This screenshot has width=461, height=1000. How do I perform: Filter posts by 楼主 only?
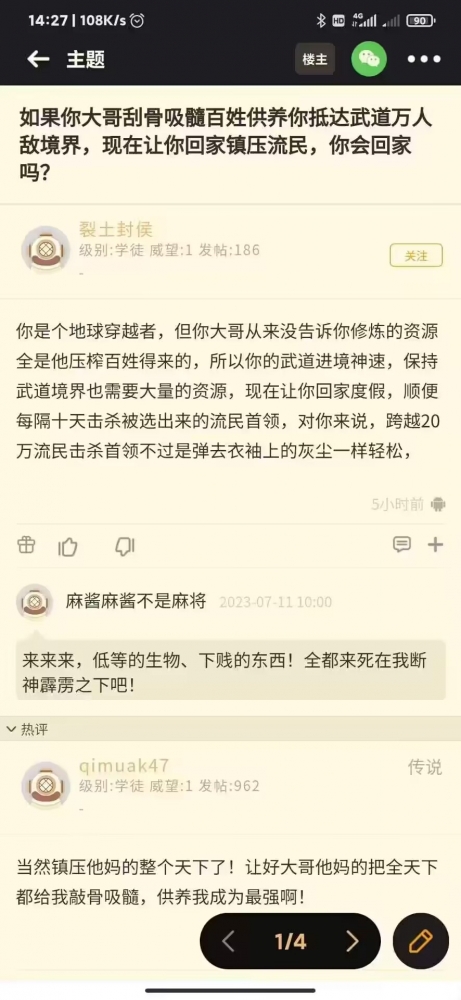(314, 59)
